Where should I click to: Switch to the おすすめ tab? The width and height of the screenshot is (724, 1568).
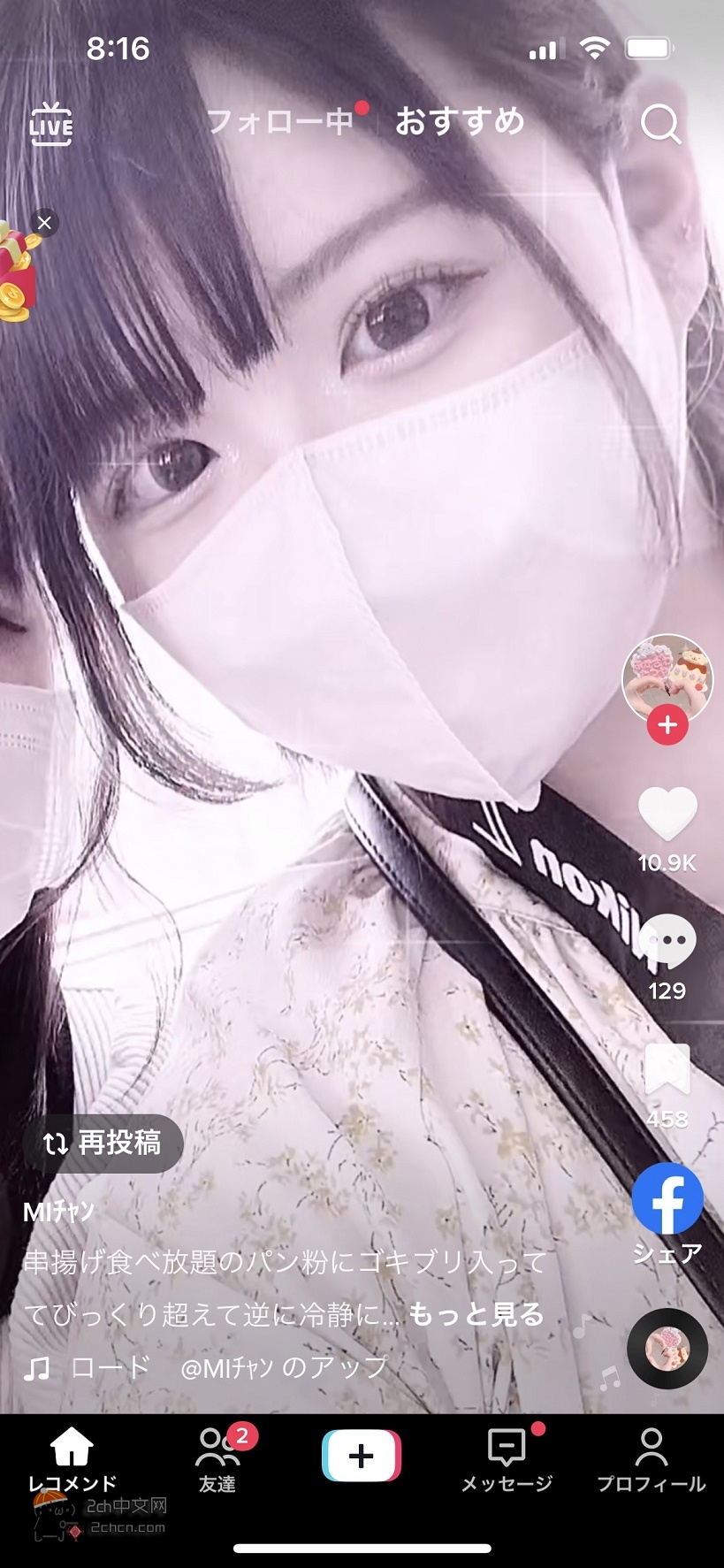tap(460, 122)
